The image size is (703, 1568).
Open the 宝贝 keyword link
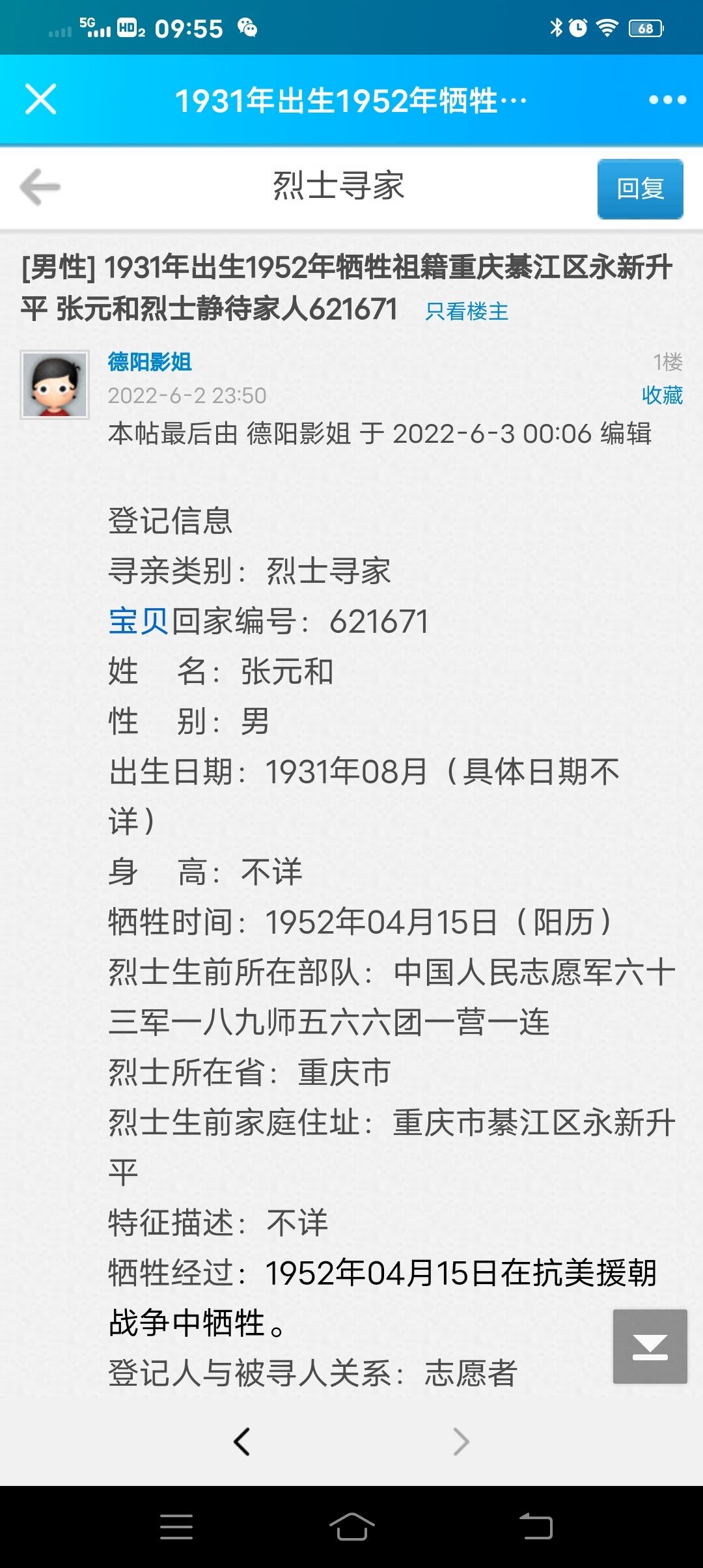[139, 621]
